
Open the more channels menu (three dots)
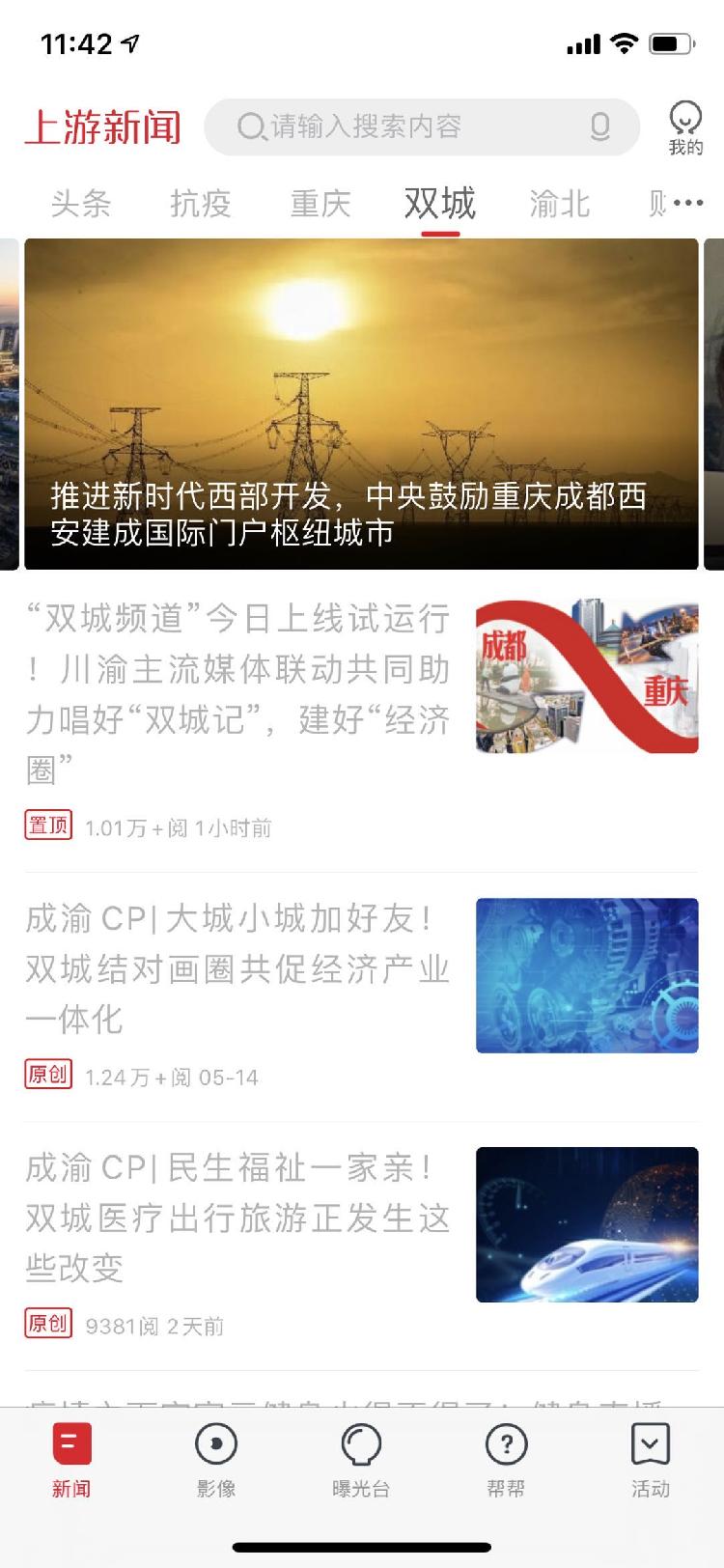(688, 203)
